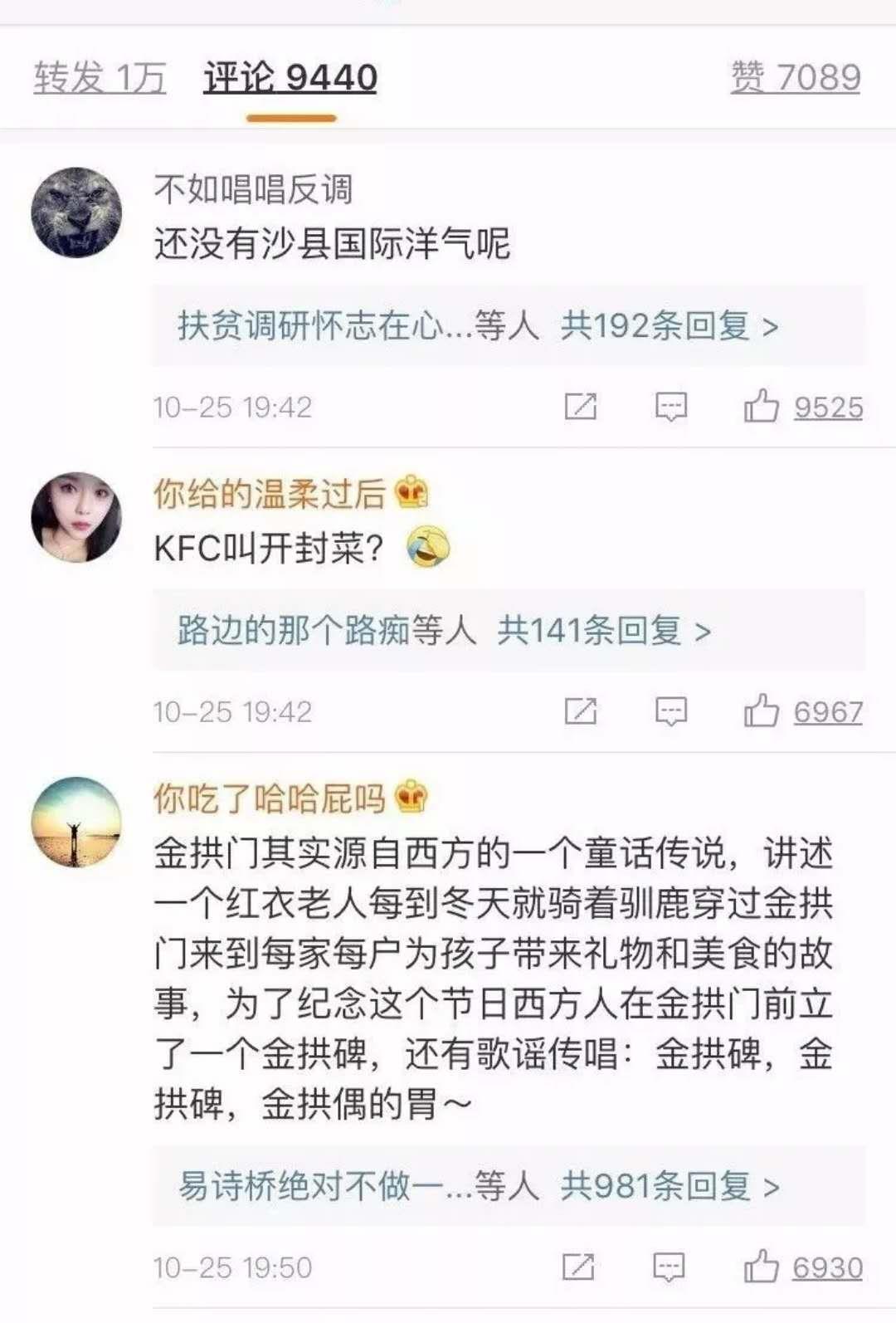View the 共192条回复 replies
The image size is (896, 1323).
point(669,325)
